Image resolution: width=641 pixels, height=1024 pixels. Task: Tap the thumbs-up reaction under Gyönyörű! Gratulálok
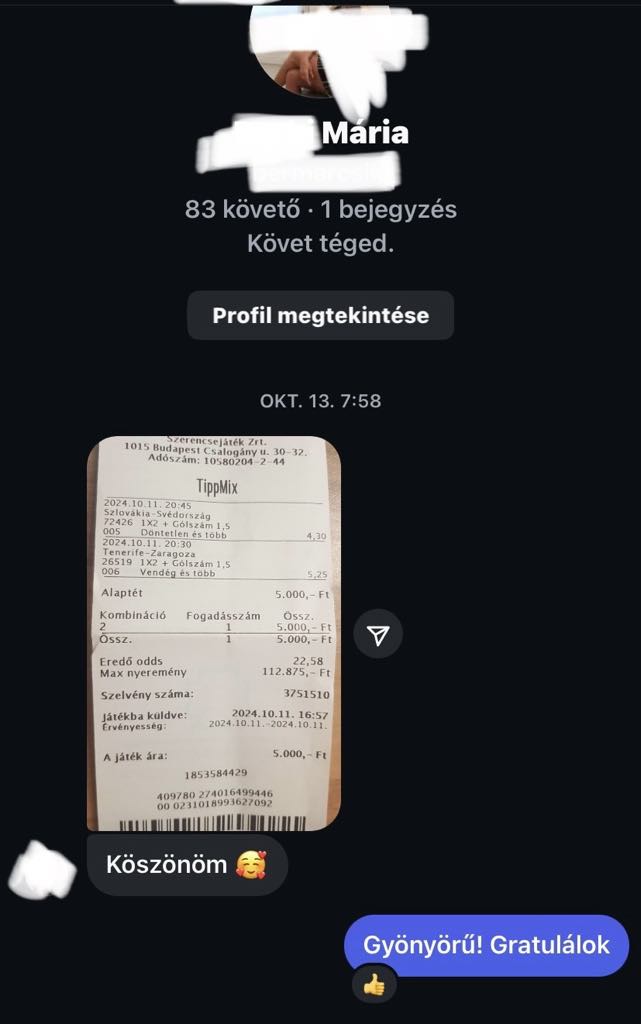[374, 986]
